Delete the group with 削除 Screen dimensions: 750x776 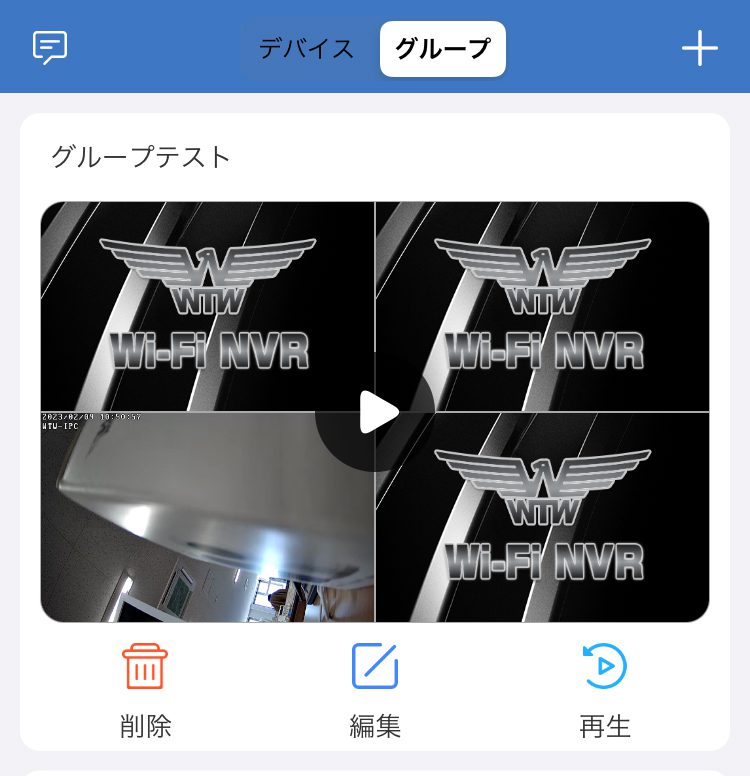point(145,688)
